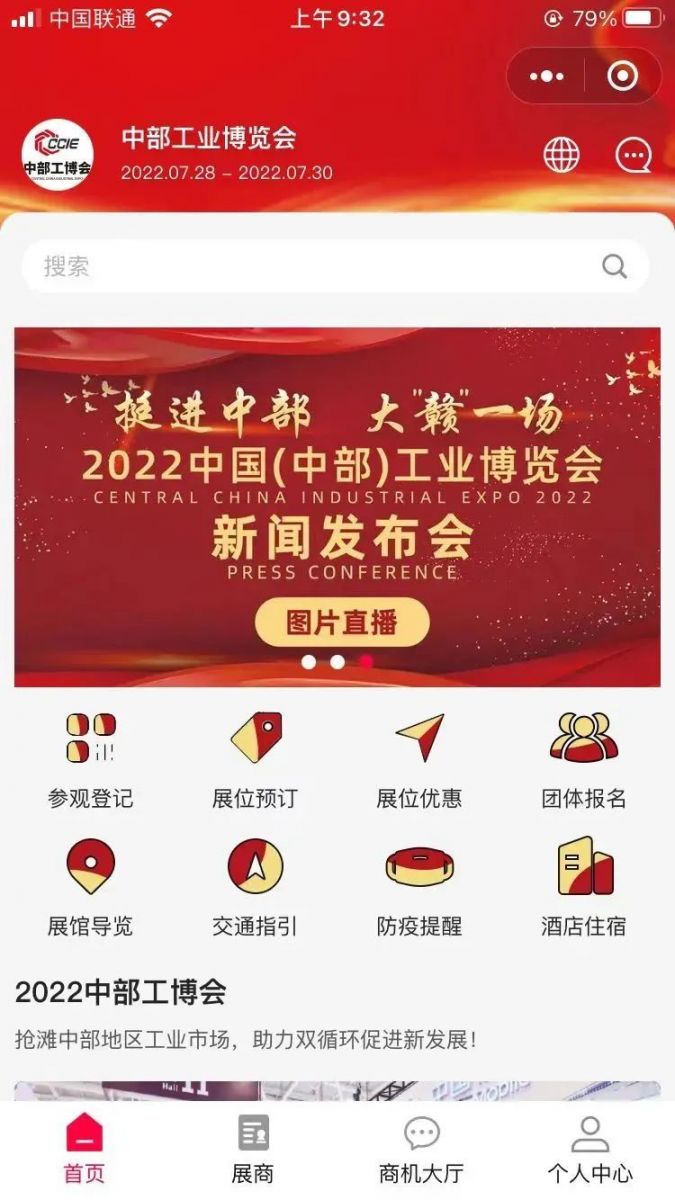Viewport: 675px width, 1200px height.
Task: Open 防疫提醒 epidemic reminder
Action: point(419,886)
